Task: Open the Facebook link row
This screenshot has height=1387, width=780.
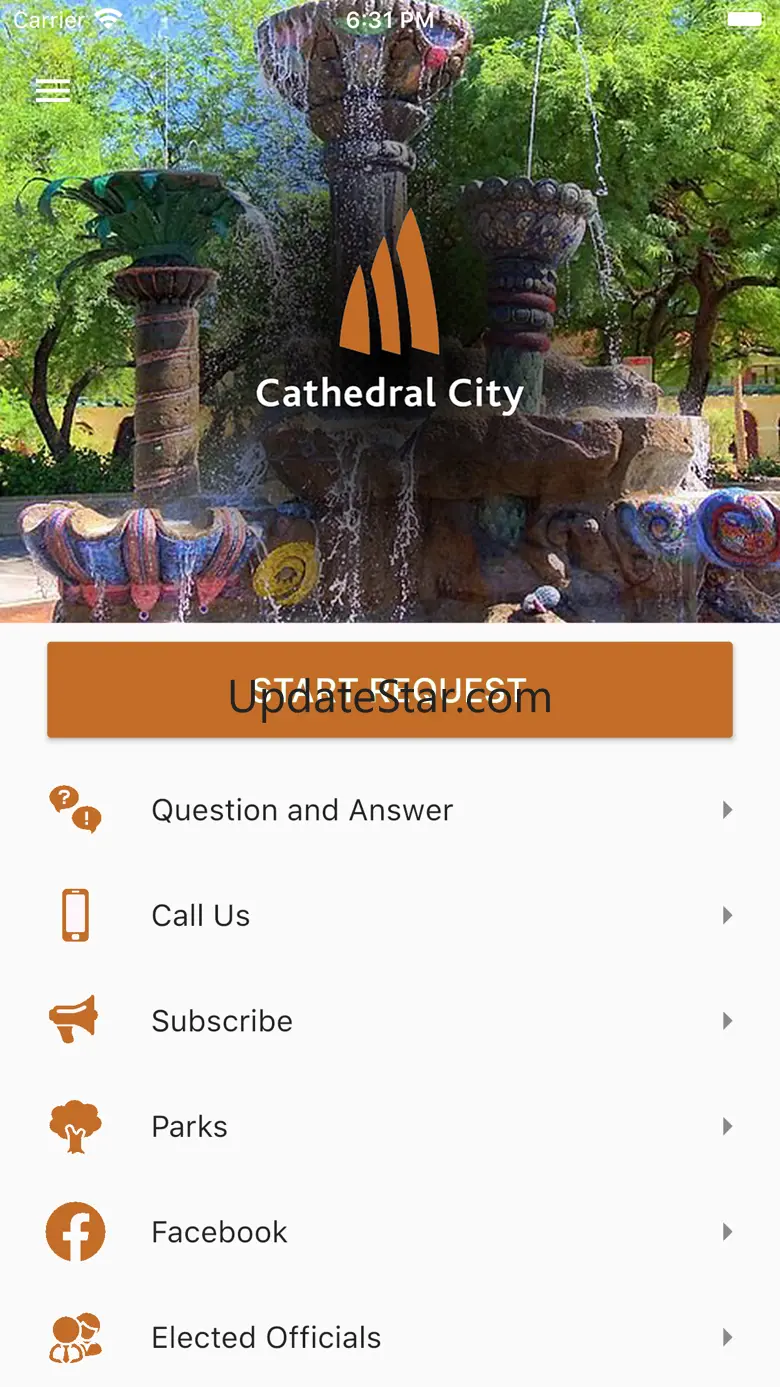Action: click(390, 1232)
